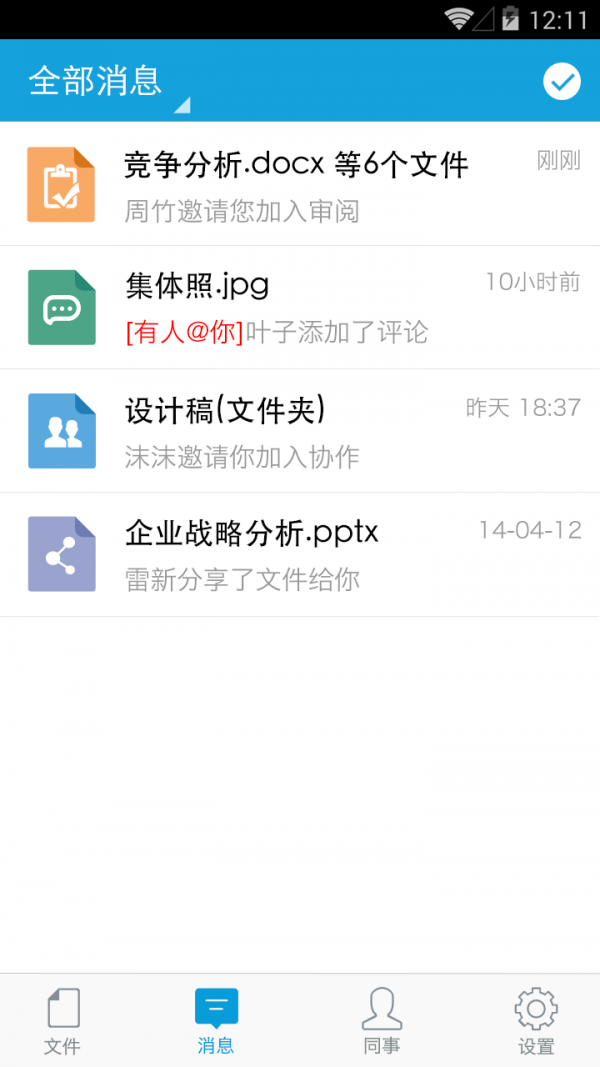Go to the 同事 tab
Screen dimensions: 600x1067
(x=381, y=1021)
